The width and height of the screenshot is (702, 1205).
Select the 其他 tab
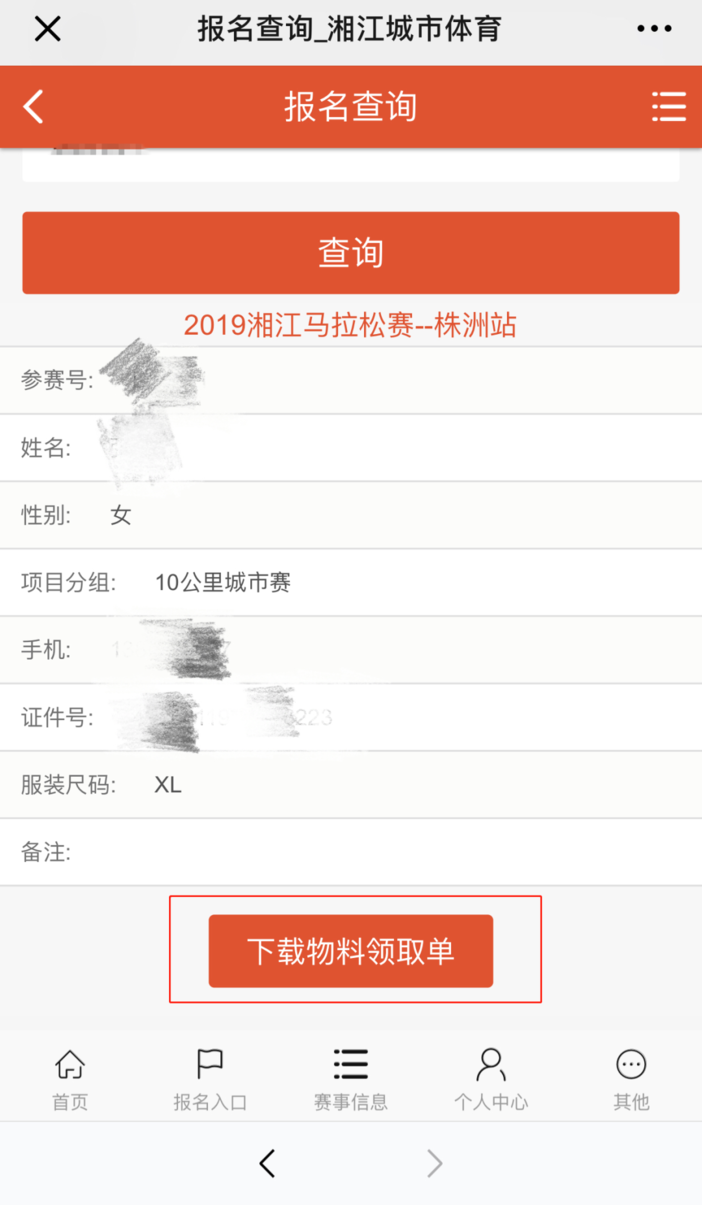click(x=631, y=1080)
